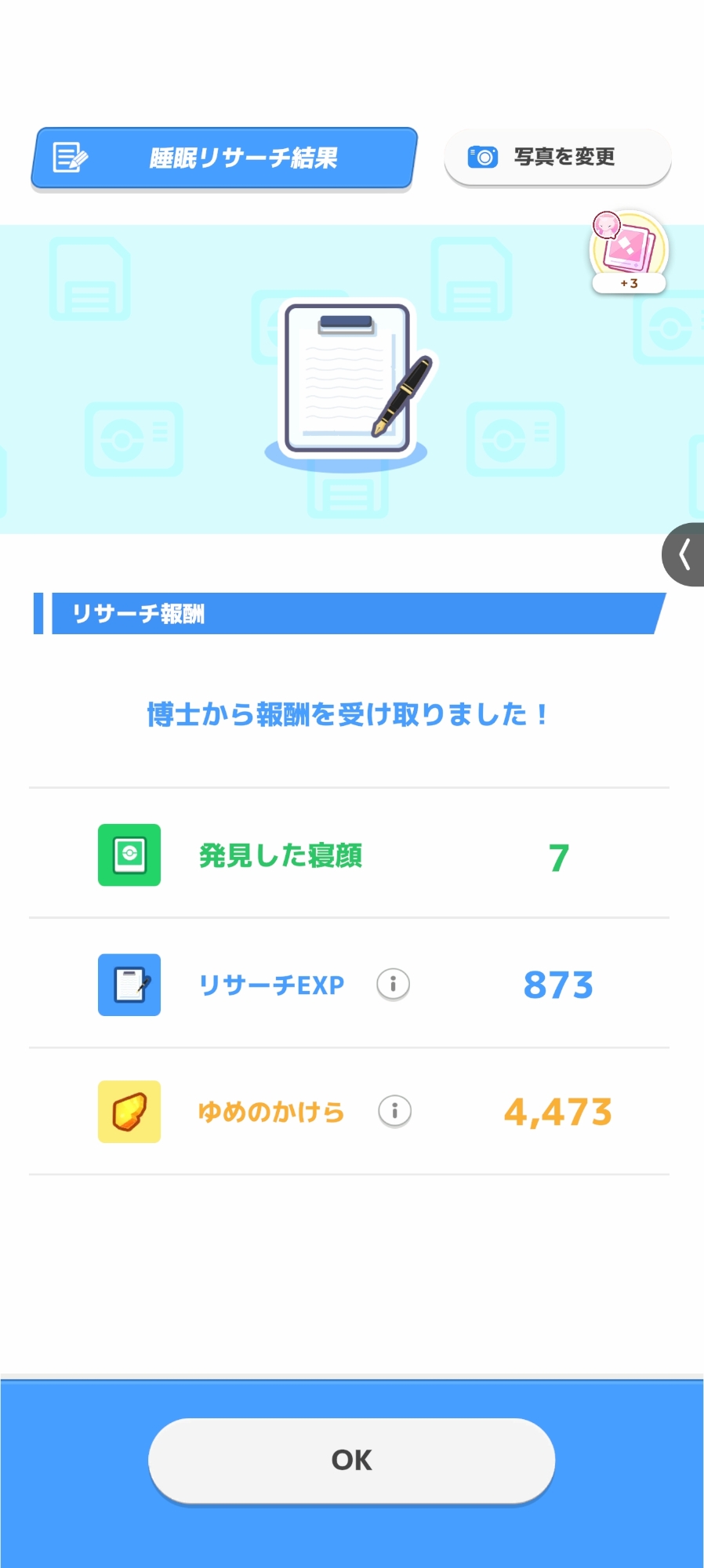This screenshot has height=1568, width=704.
Task: Open the pink photo album icon with +3
Action: [x=628, y=251]
